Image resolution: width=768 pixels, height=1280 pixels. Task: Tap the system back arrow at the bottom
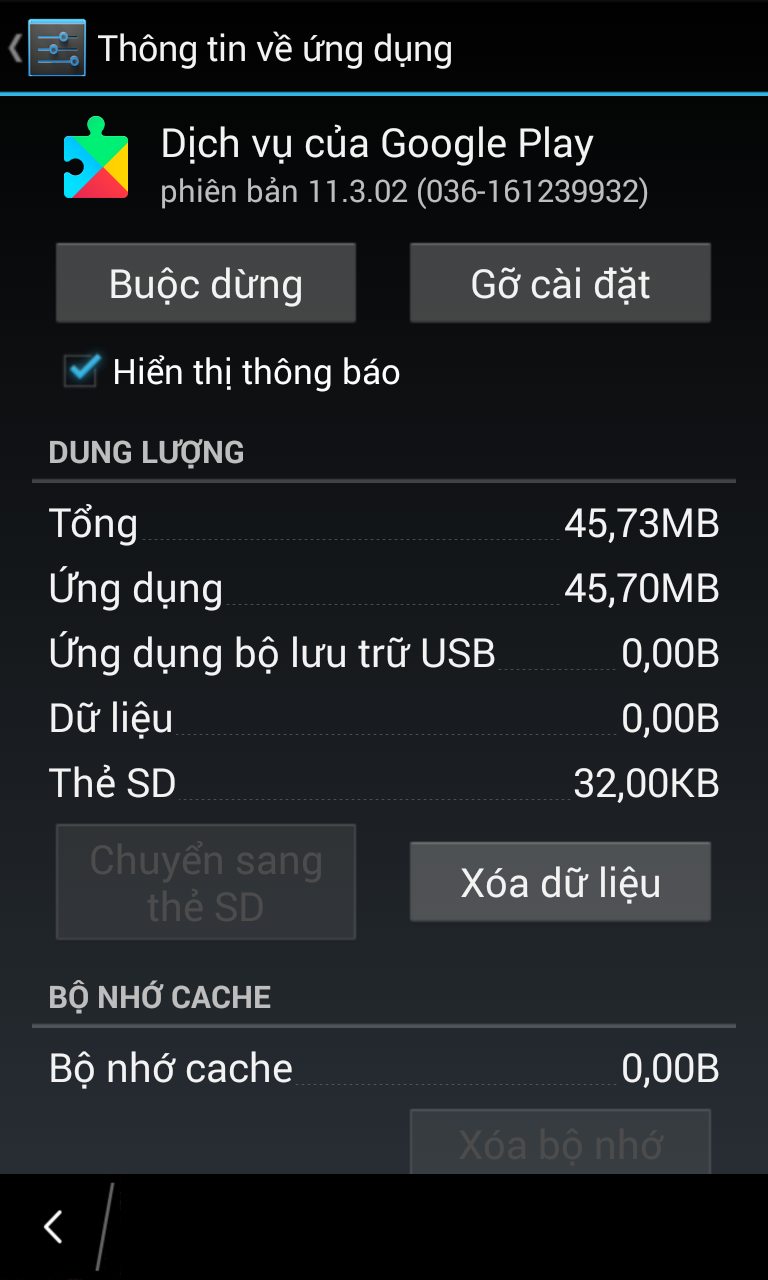[54, 1227]
